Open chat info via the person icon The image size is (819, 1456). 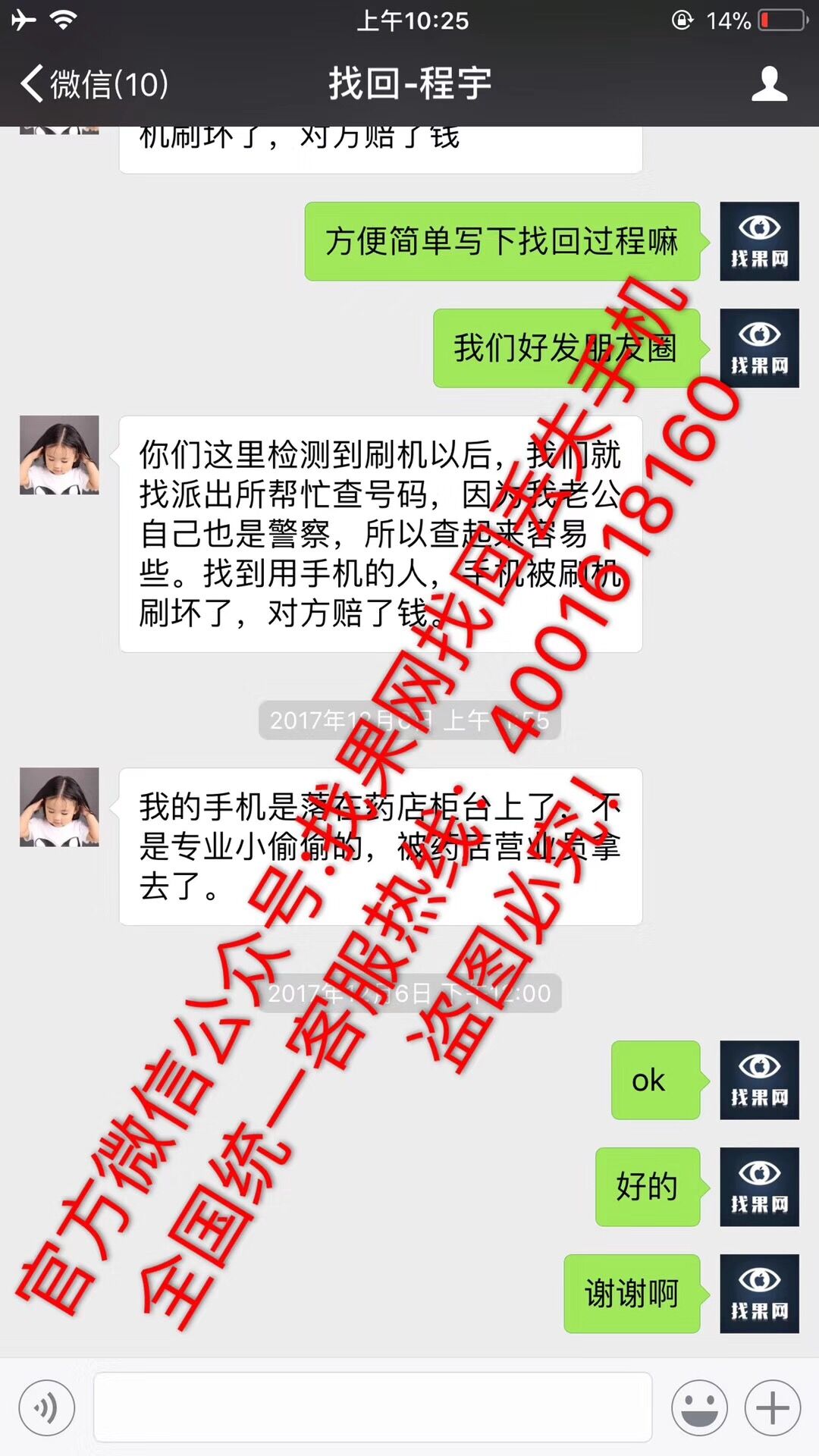769,83
